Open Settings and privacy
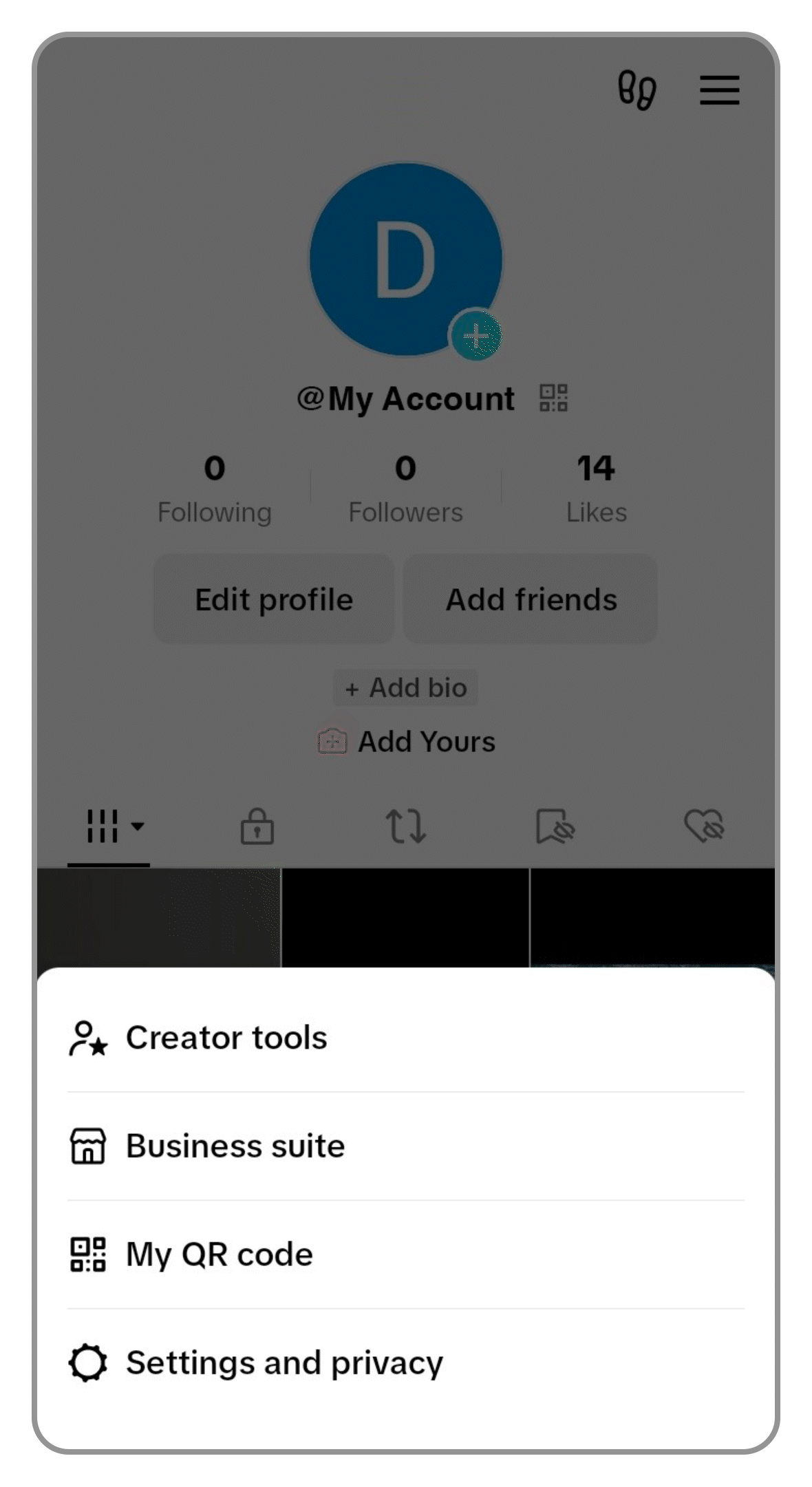Viewport: 812px width, 1487px height. click(x=284, y=1363)
